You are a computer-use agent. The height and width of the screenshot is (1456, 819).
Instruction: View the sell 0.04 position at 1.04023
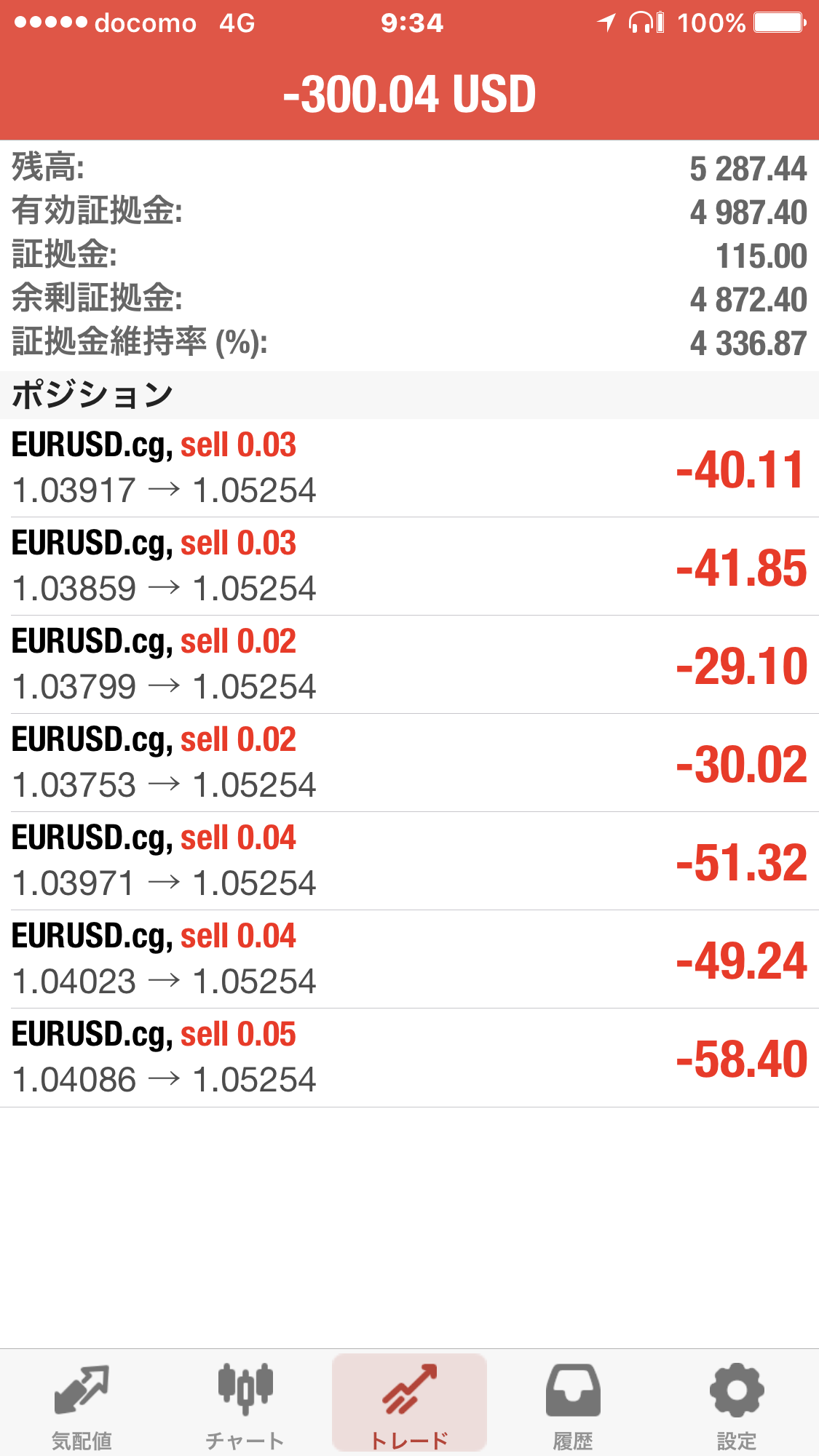point(409,959)
